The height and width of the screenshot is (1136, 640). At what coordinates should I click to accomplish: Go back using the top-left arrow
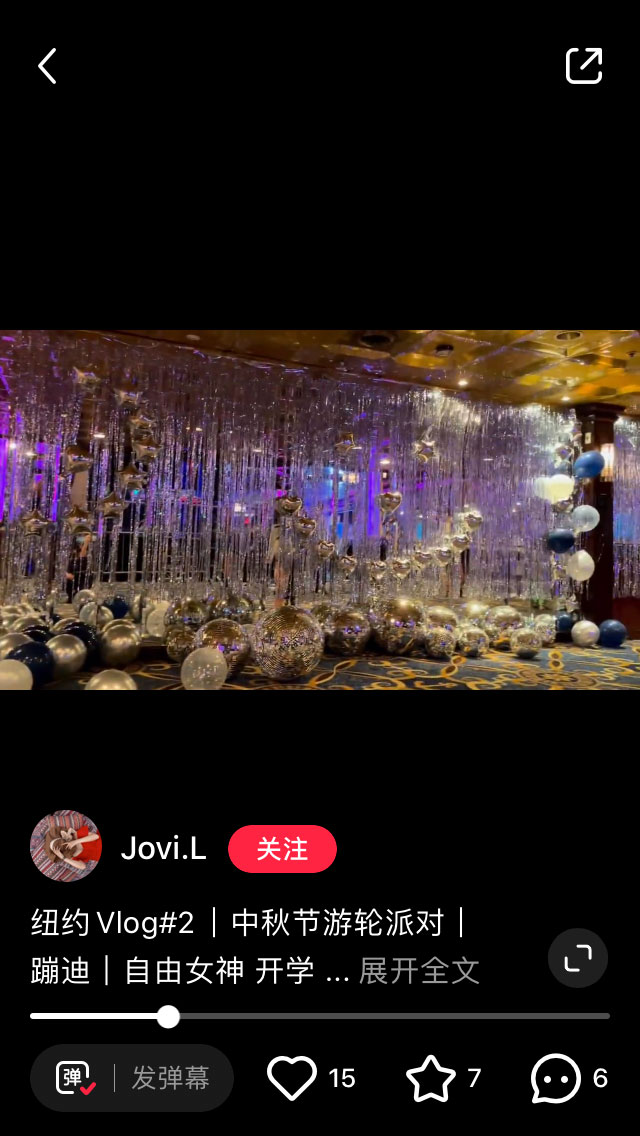coord(47,66)
